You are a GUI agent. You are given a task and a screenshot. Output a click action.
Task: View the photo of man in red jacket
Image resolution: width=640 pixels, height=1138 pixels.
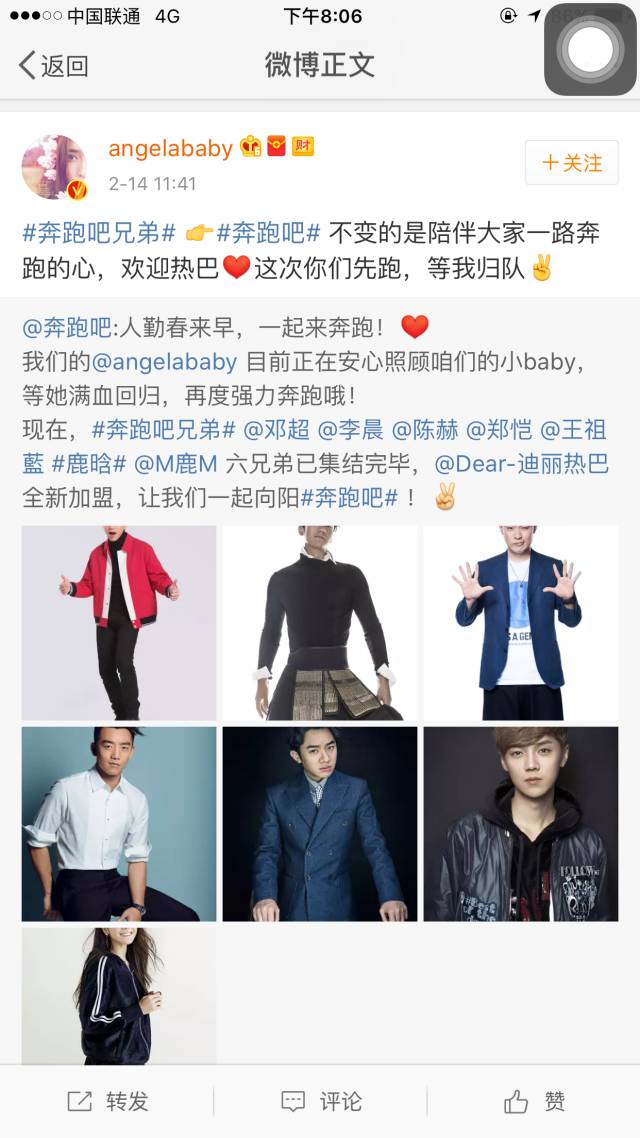119,622
